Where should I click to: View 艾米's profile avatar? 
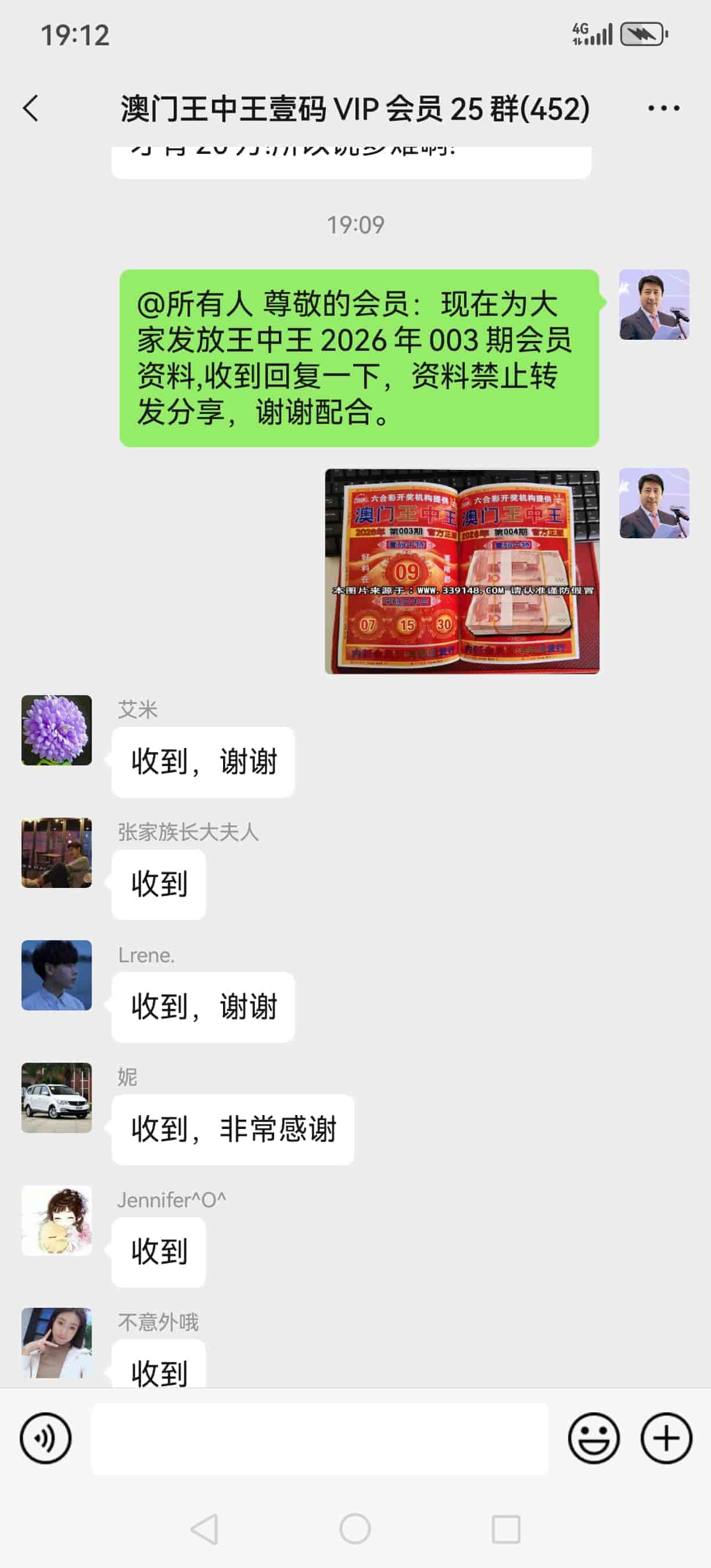[x=56, y=730]
